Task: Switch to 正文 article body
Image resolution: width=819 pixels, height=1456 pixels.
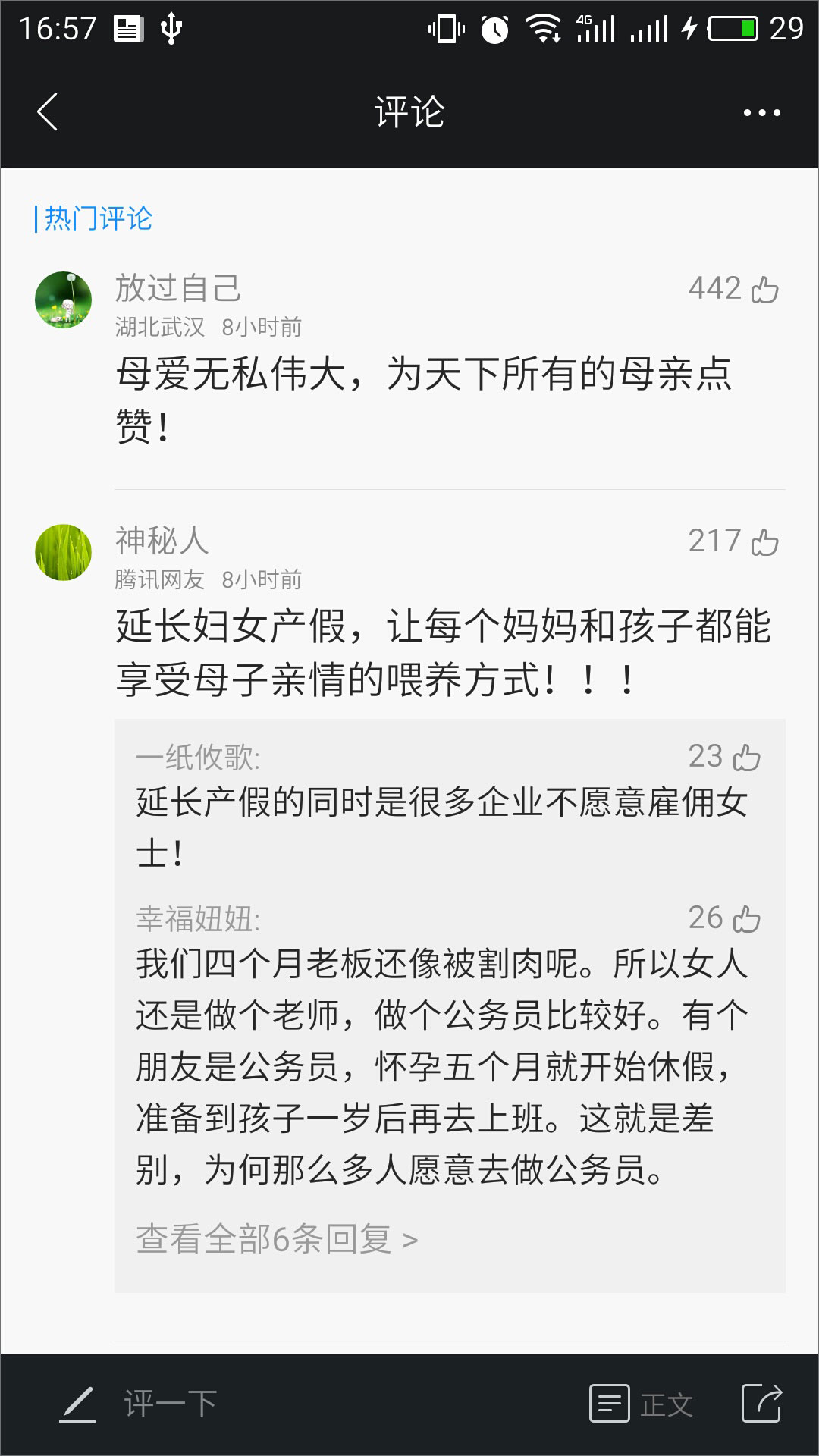Action: click(642, 1404)
